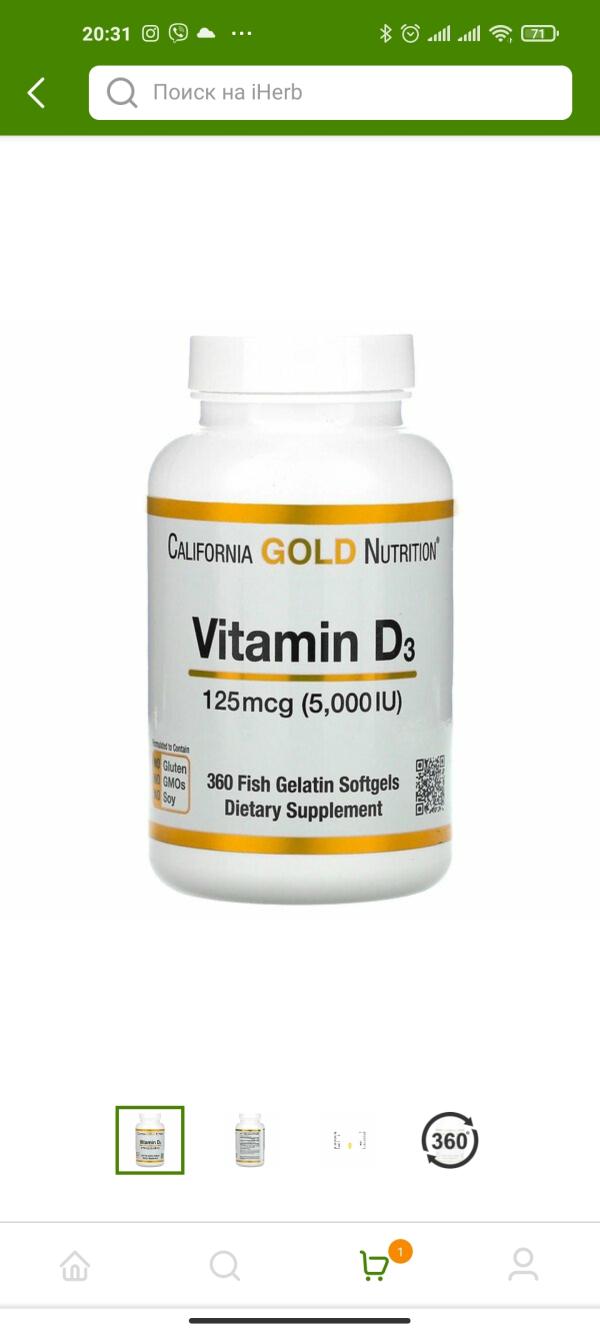Show the second bottle label thumbnail
Screen dimensions: 600x1332
[x=250, y=1140]
